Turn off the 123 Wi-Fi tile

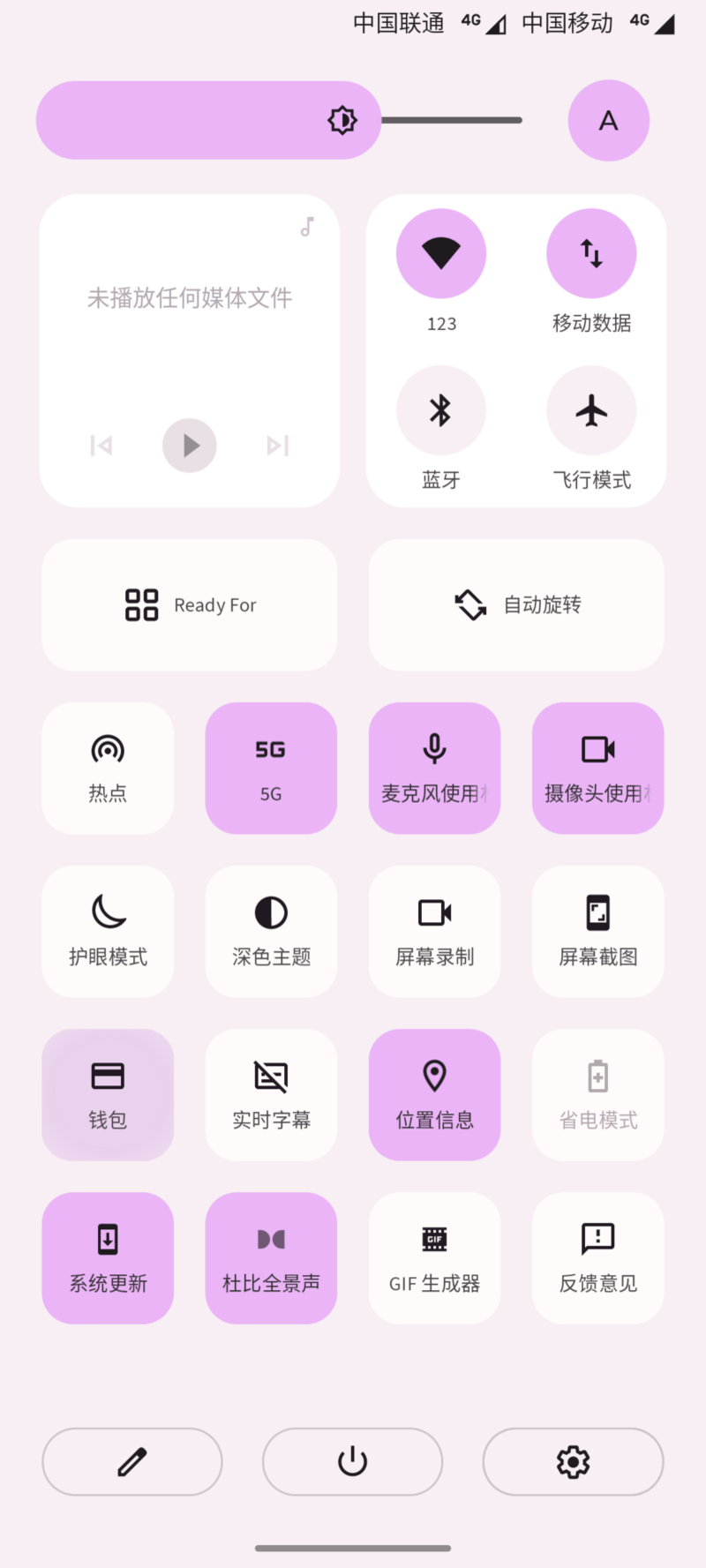(x=441, y=254)
